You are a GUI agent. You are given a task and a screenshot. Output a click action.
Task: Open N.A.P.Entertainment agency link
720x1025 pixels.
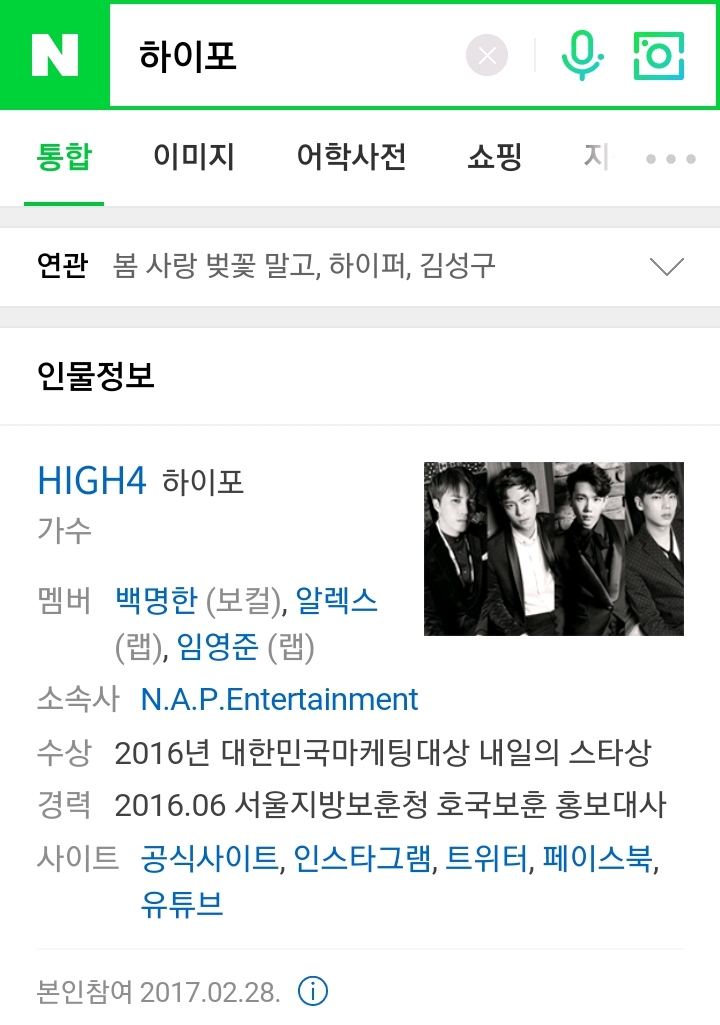[279, 699]
